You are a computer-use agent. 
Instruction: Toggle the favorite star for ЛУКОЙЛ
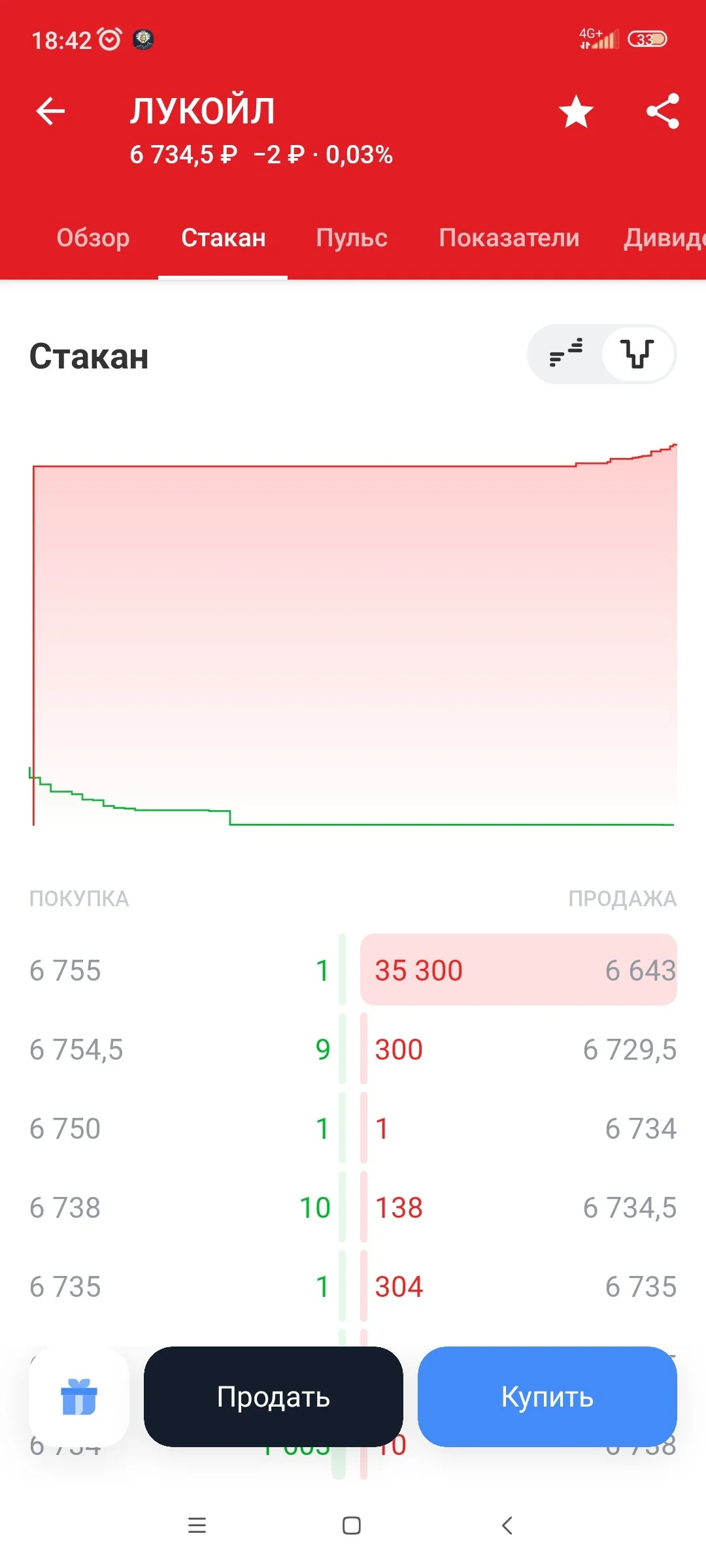[576, 111]
